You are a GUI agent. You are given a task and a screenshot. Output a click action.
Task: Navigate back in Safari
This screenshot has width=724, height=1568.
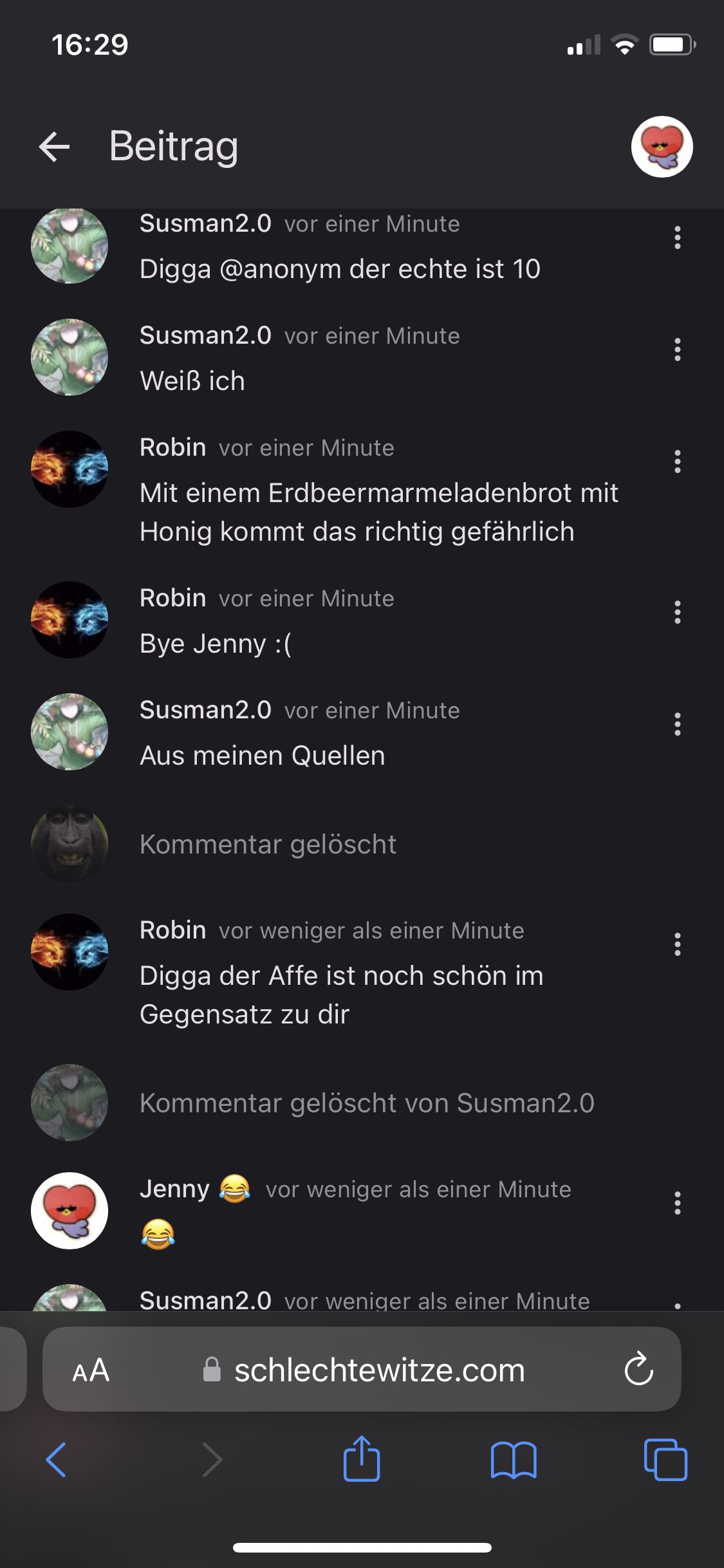coord(56,1460)
